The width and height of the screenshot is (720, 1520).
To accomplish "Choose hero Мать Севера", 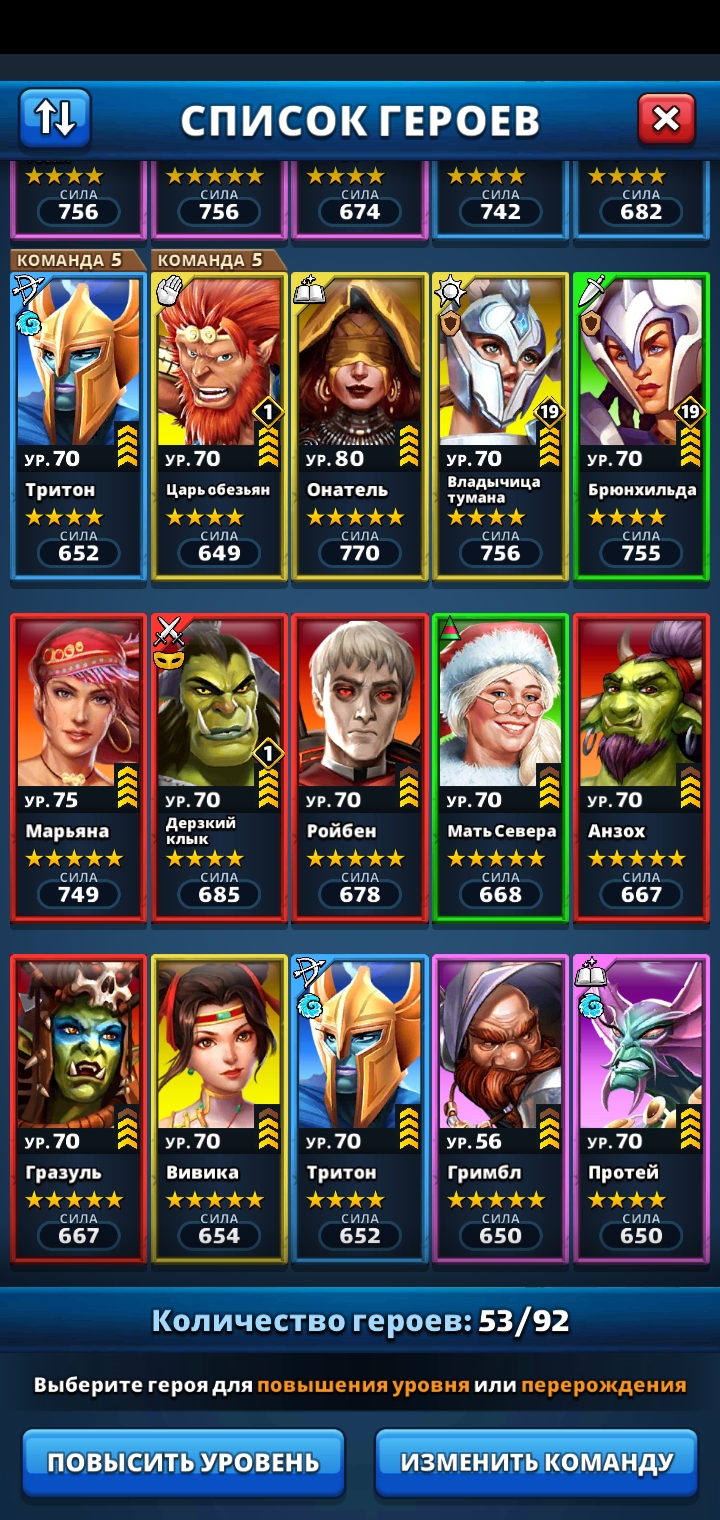I will 500,766.
